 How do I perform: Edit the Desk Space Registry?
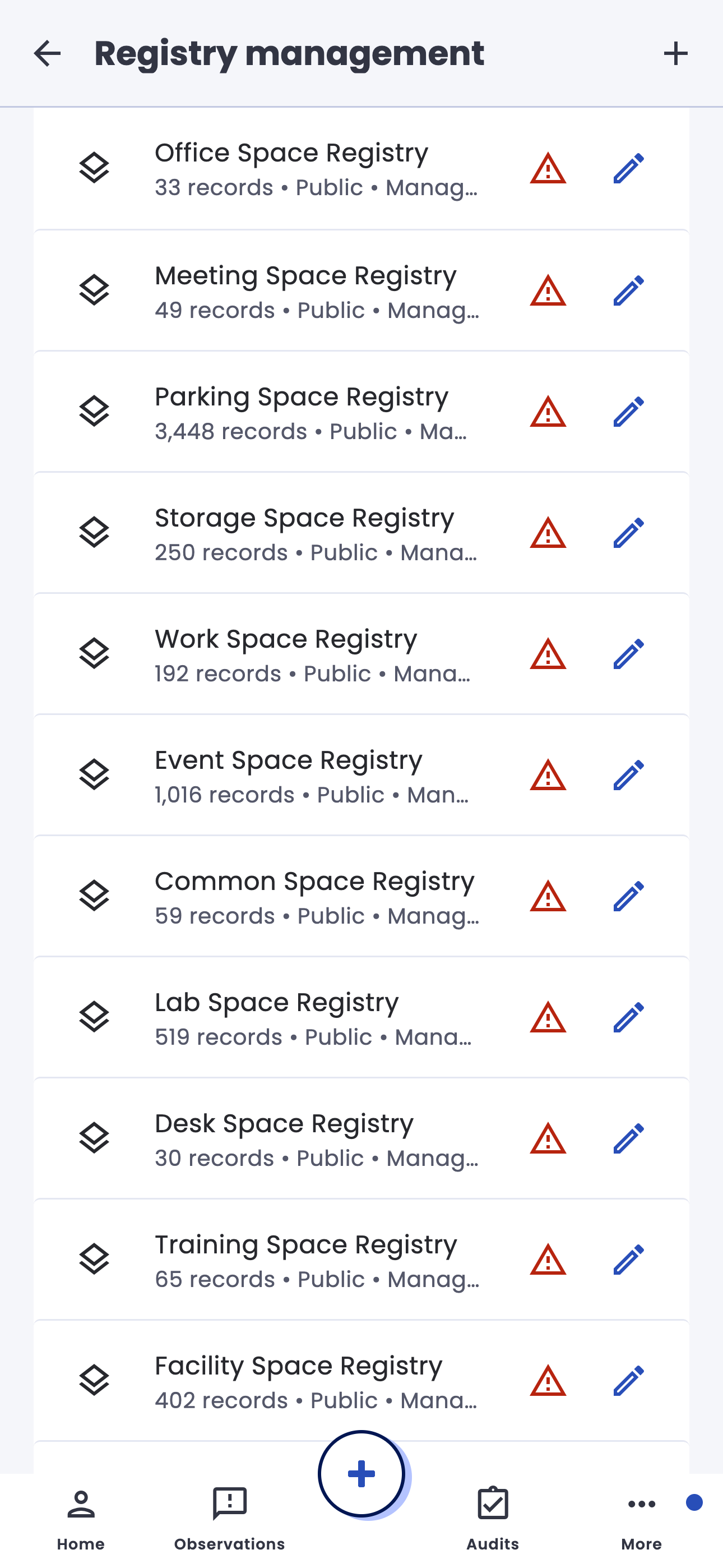click(x=628, y=1139)
